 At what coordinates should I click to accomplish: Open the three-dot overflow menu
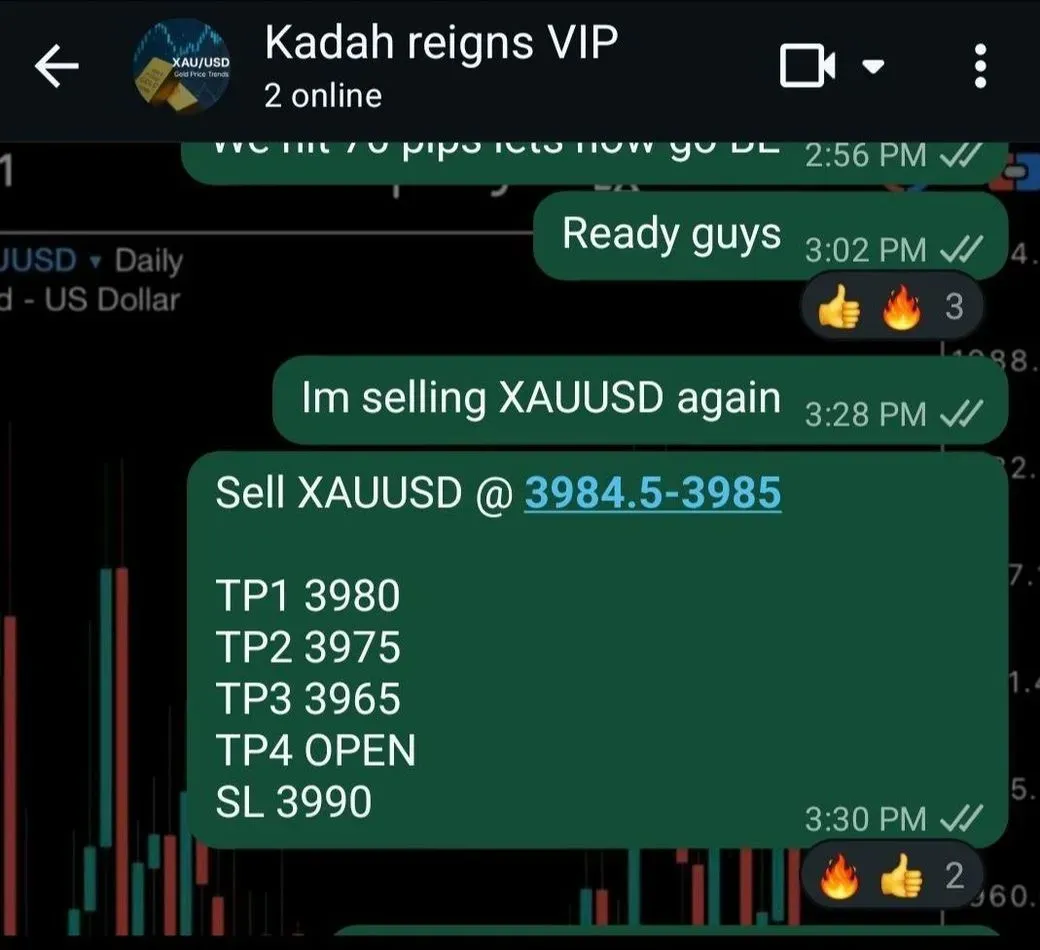tap(980, 67)
